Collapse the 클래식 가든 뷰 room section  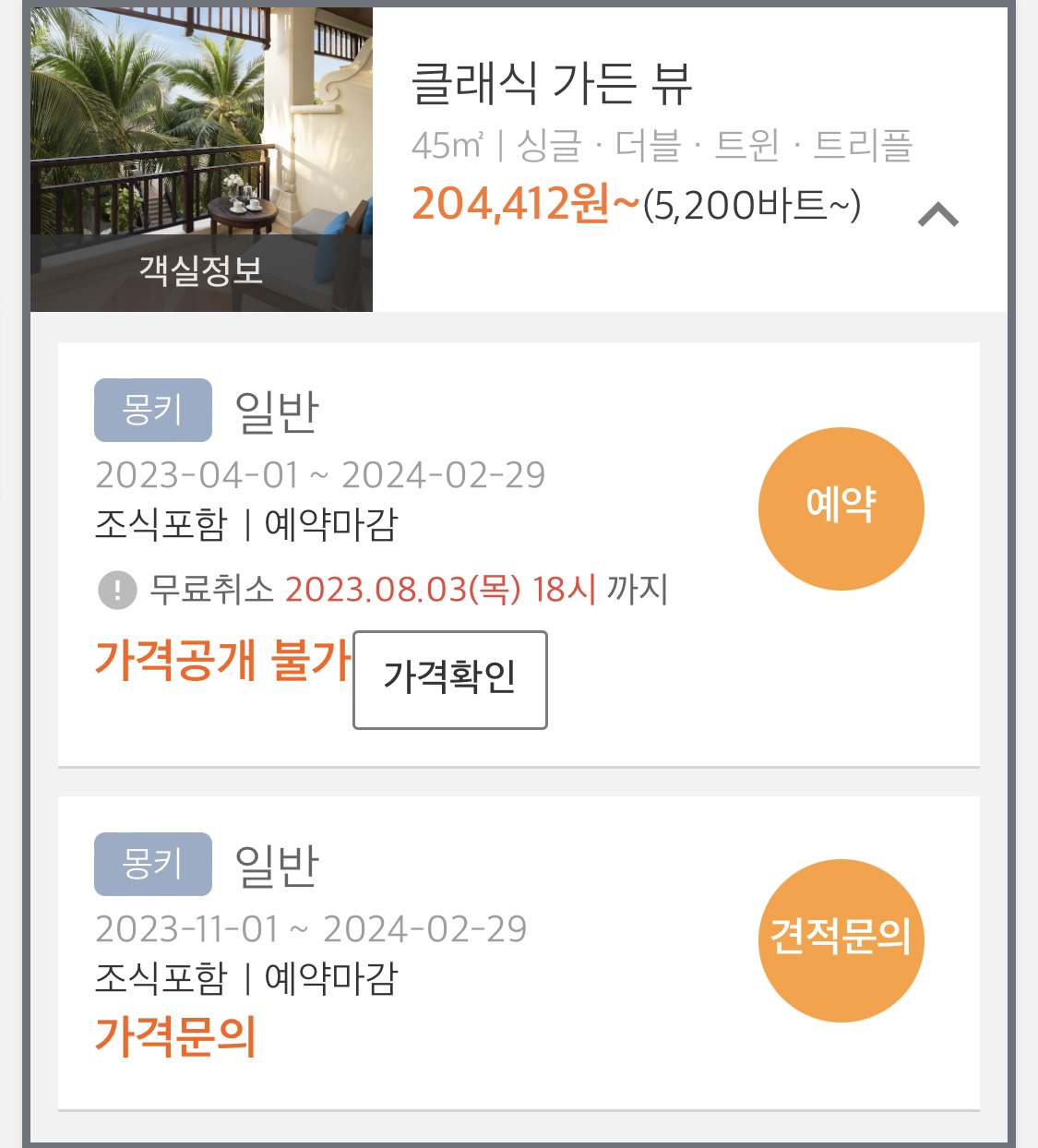(938, 215)
